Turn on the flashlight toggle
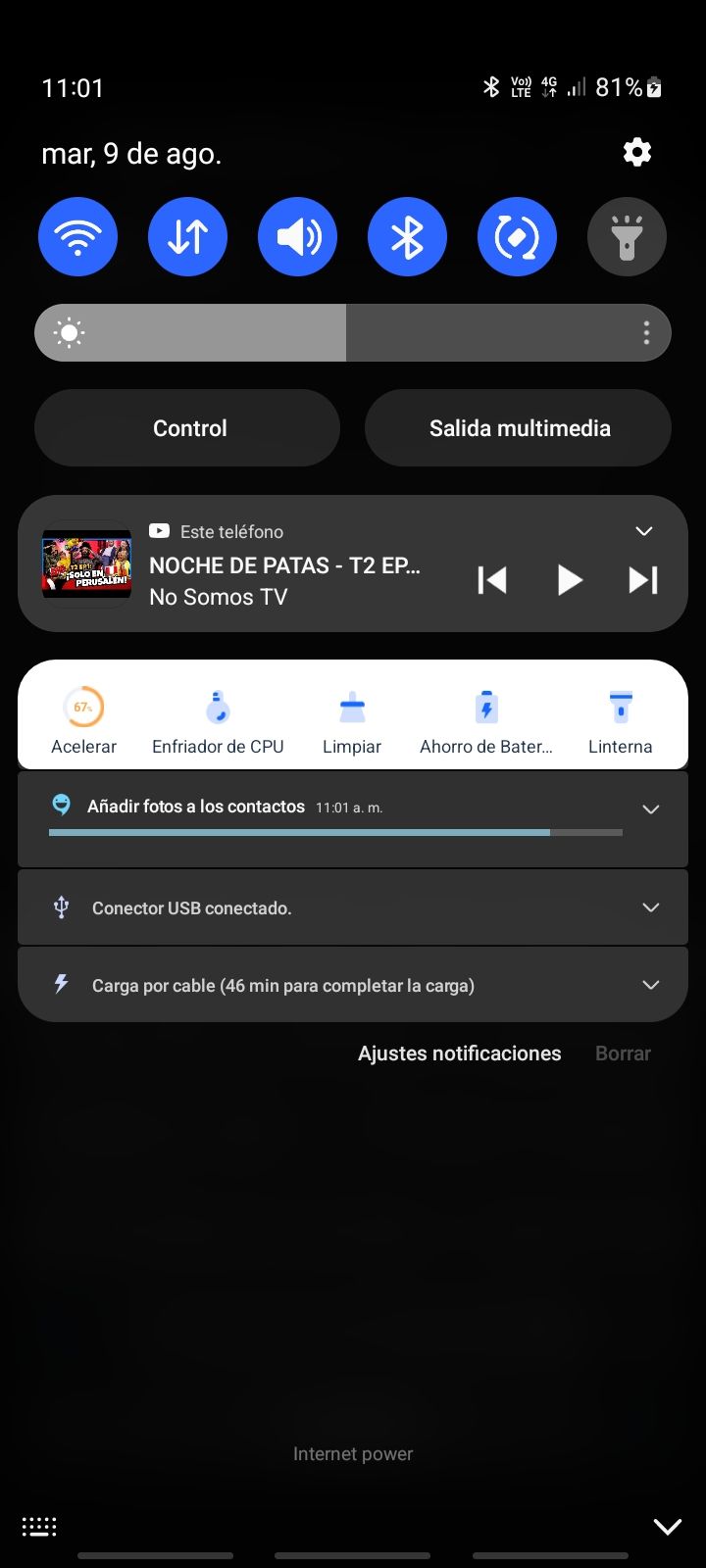Viewport: 706px width, 1568px height. point(627,237)
